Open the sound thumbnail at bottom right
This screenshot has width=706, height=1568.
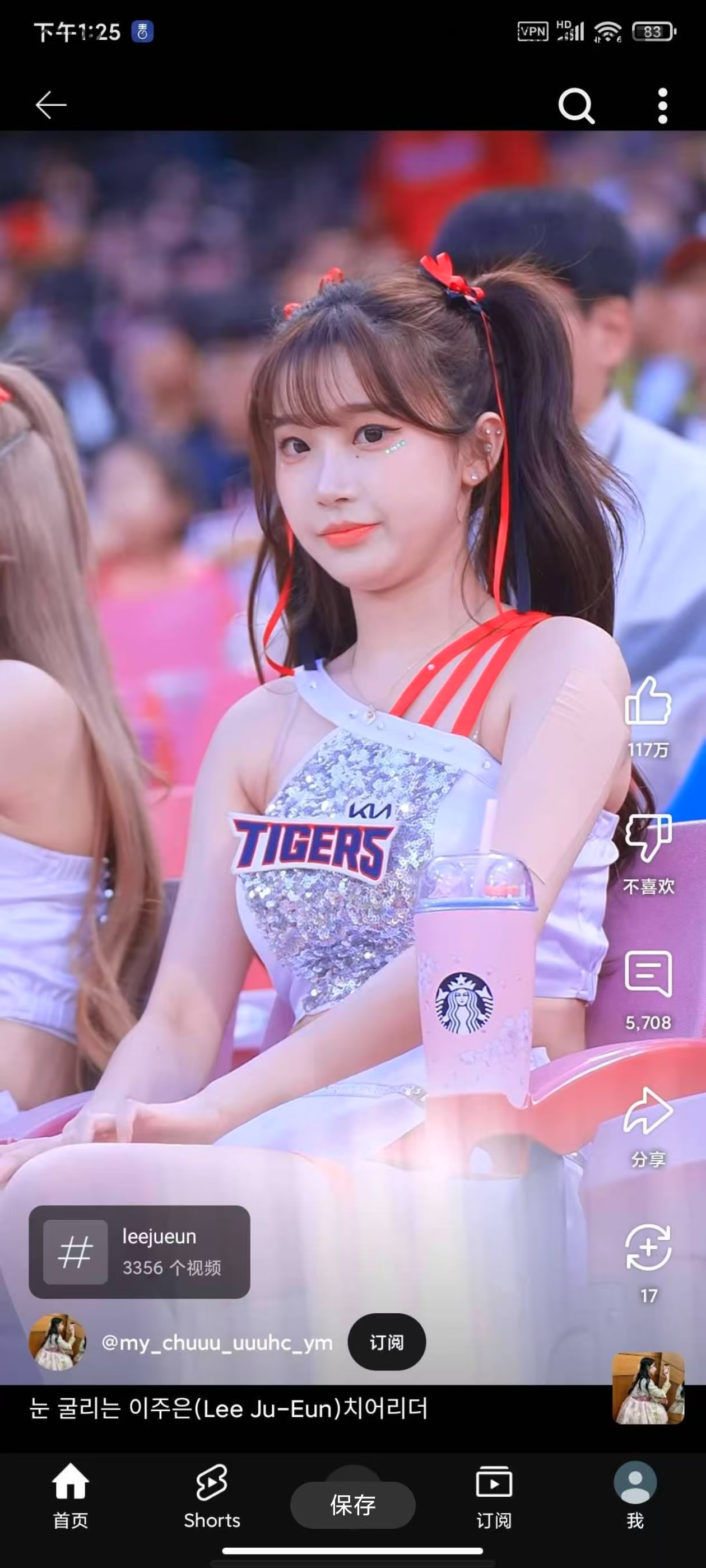[x=648, y=1388]
